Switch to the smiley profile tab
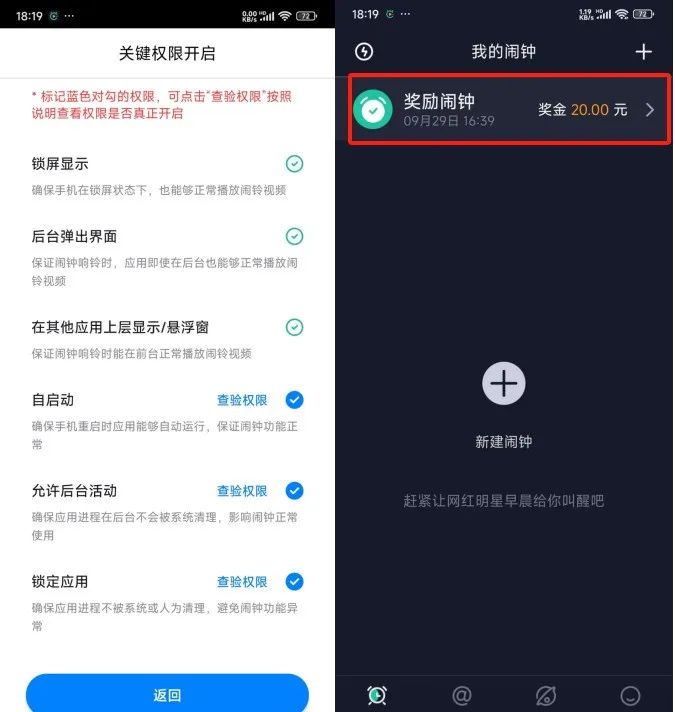Image resolution: width=675 pixels, height=712 pixels. click(630, 695)
